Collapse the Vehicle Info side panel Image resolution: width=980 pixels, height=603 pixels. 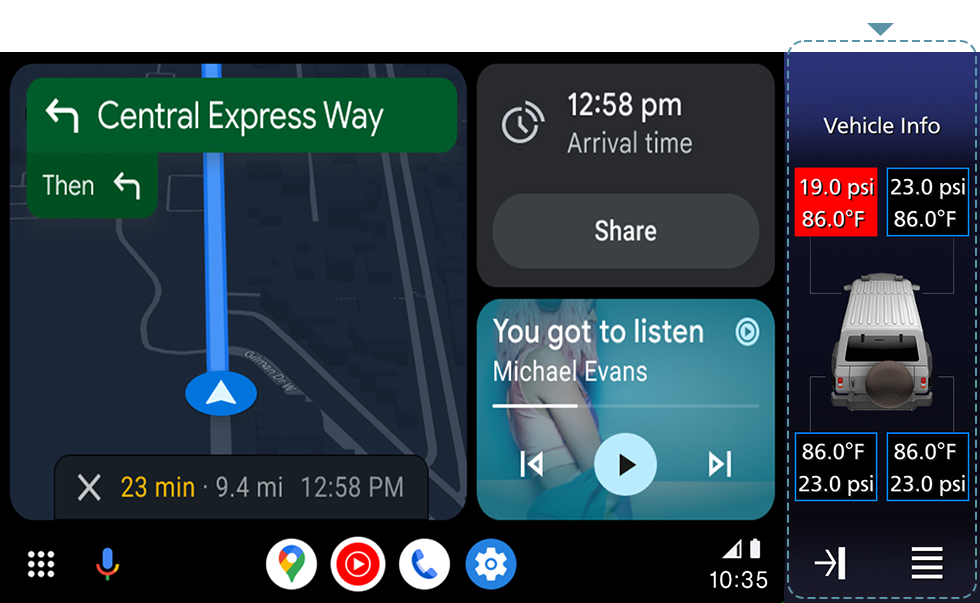point(830,564)
